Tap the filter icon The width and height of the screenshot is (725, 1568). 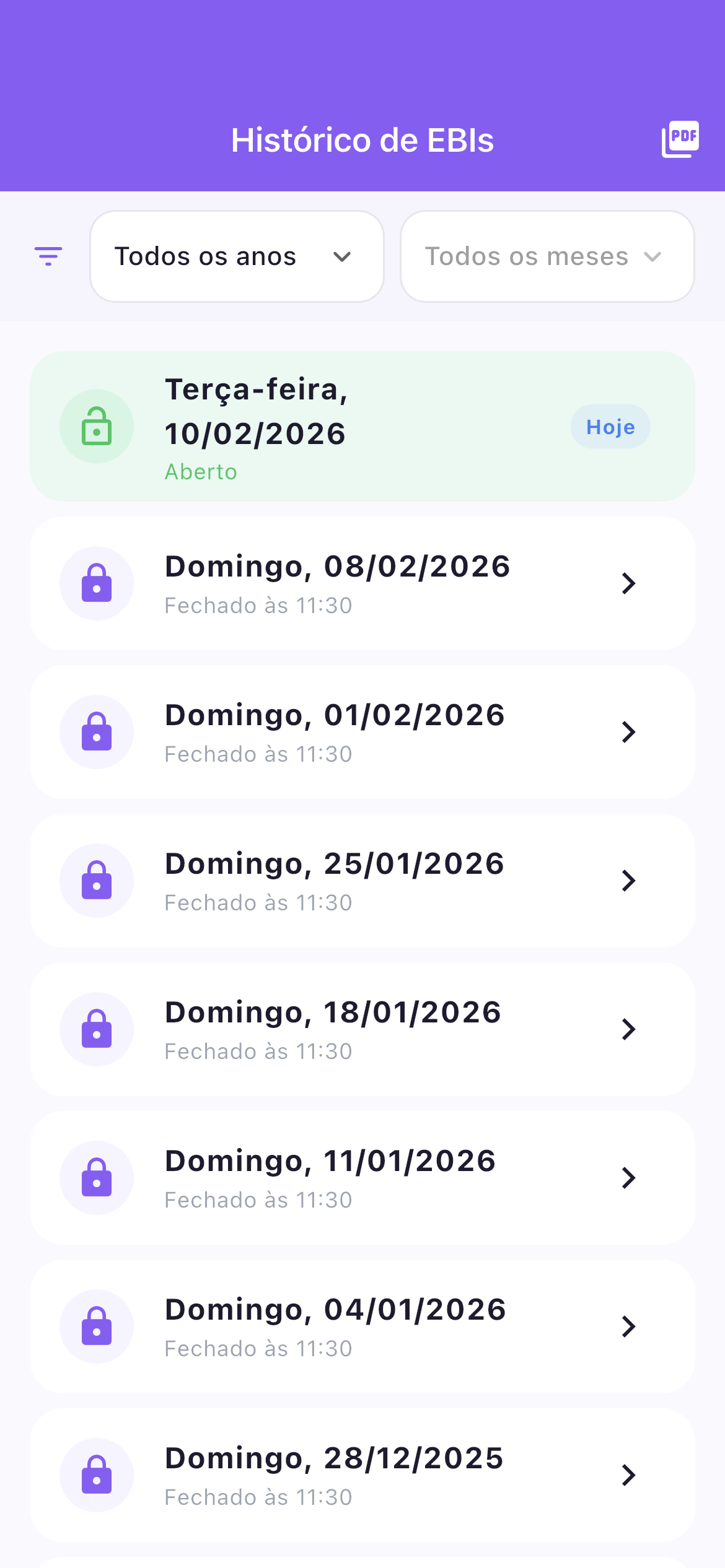(x=48, y=256)
